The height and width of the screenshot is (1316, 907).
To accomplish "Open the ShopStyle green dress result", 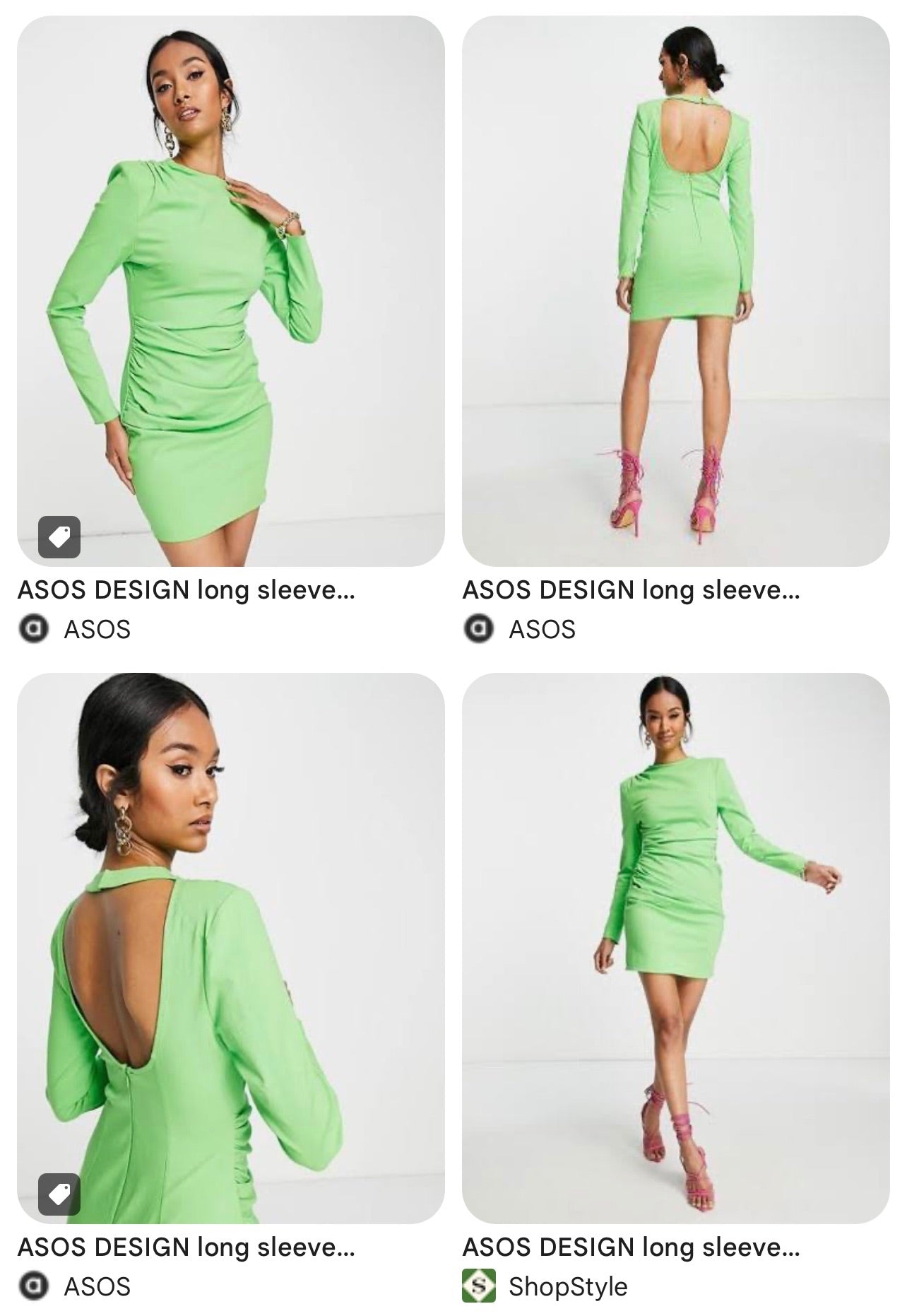I will coord(675,947).
